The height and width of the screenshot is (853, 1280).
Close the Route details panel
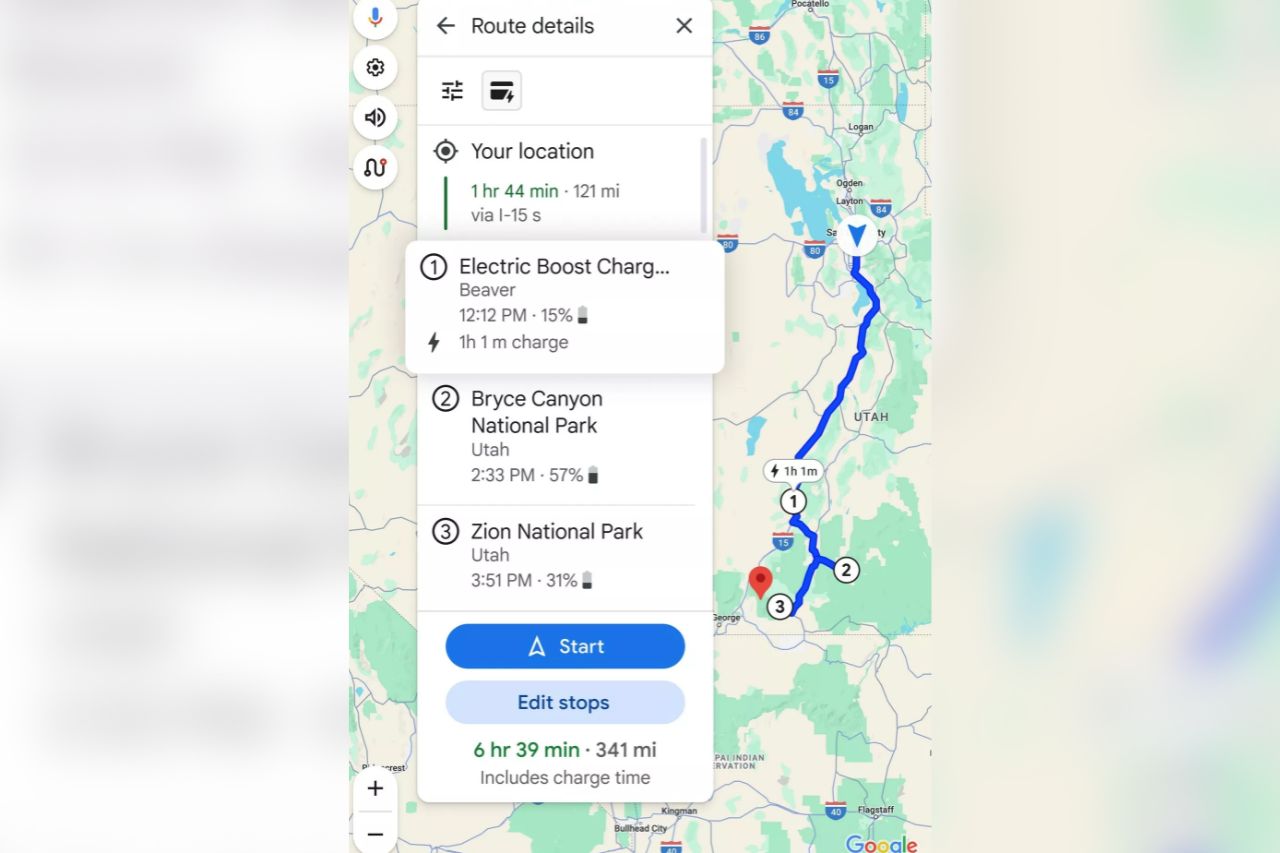pos(684,26)
